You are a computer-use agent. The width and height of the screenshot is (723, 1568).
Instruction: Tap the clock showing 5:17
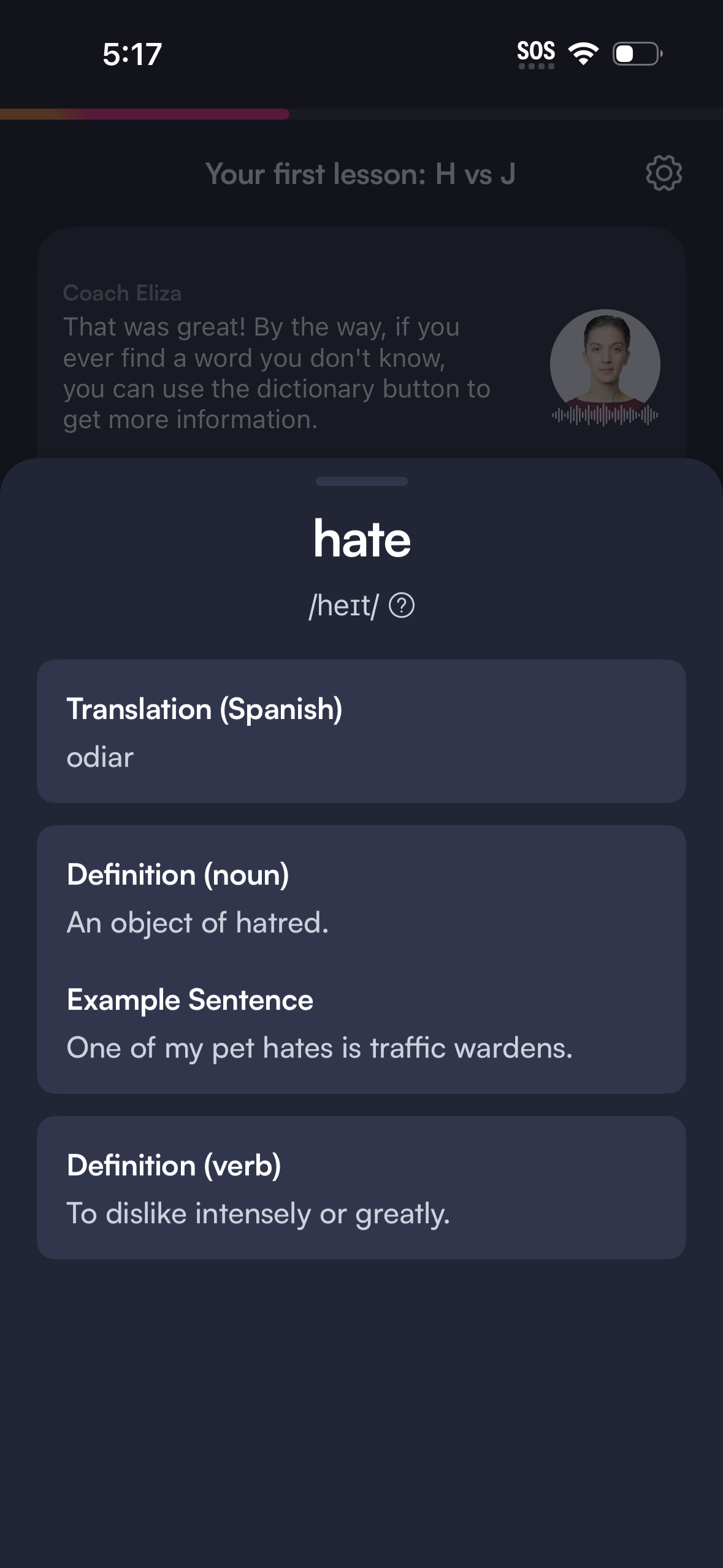(132, 53)
